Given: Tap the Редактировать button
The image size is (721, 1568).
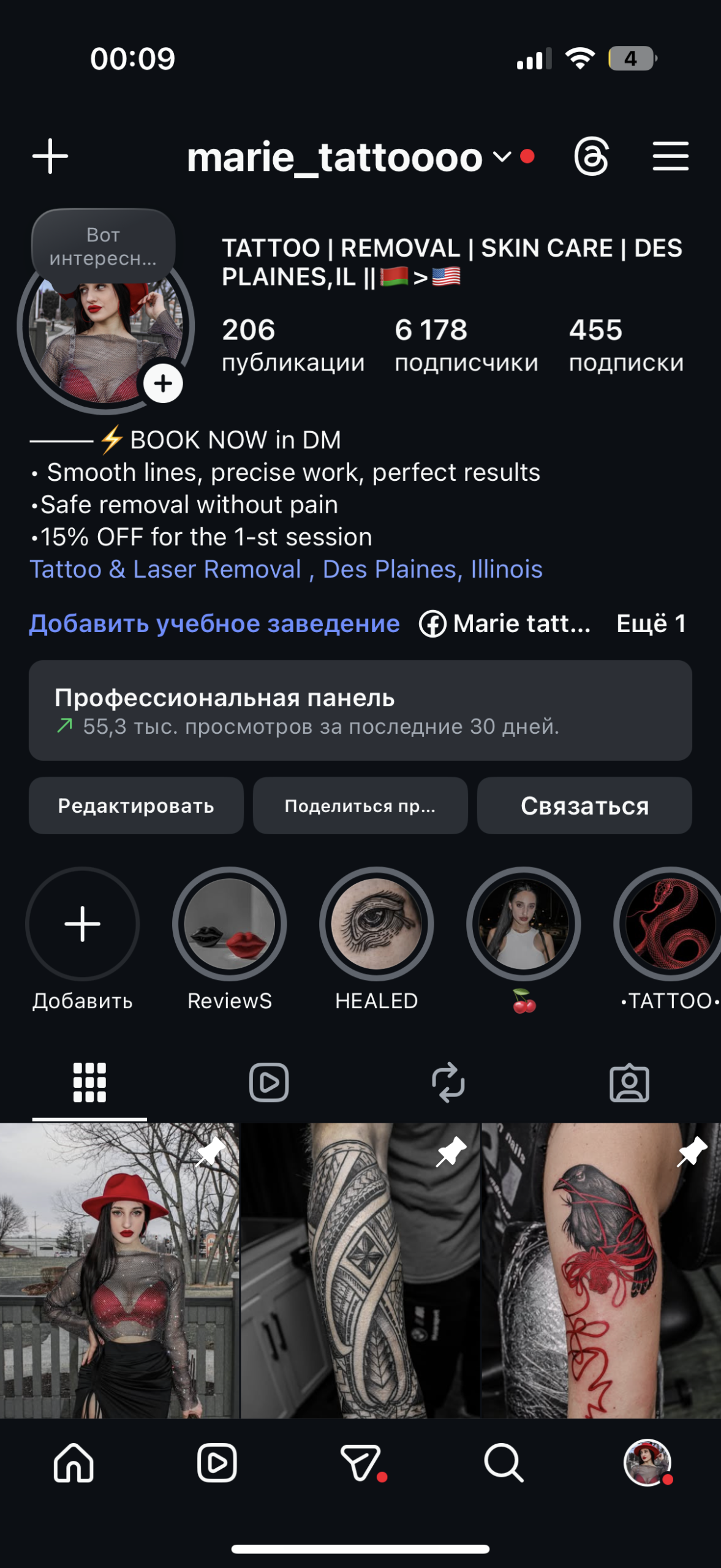Looking at the screenshot, I should (136, 805).
